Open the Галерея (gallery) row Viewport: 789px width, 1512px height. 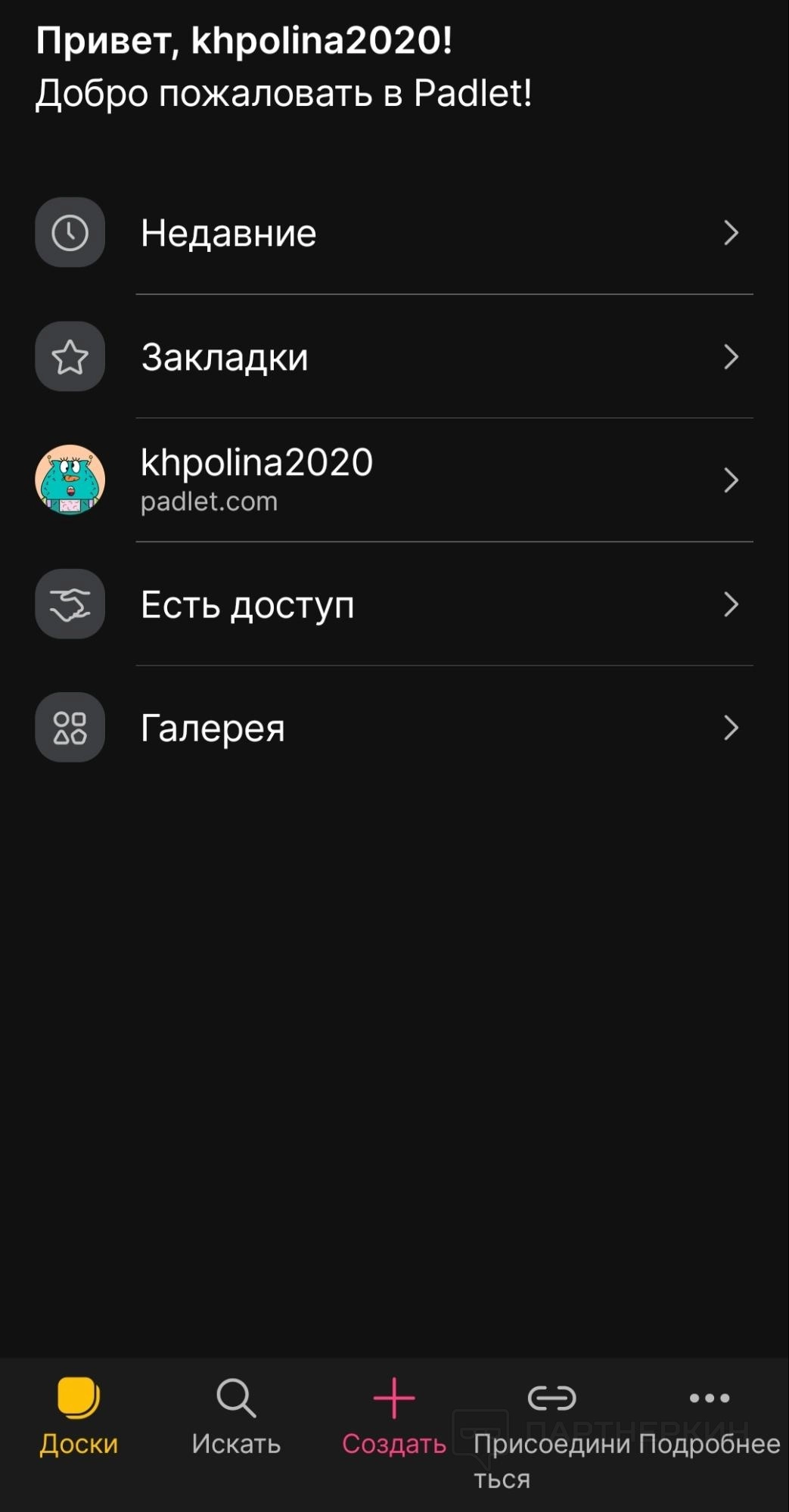pyautogui.click(x=393, y=728)
